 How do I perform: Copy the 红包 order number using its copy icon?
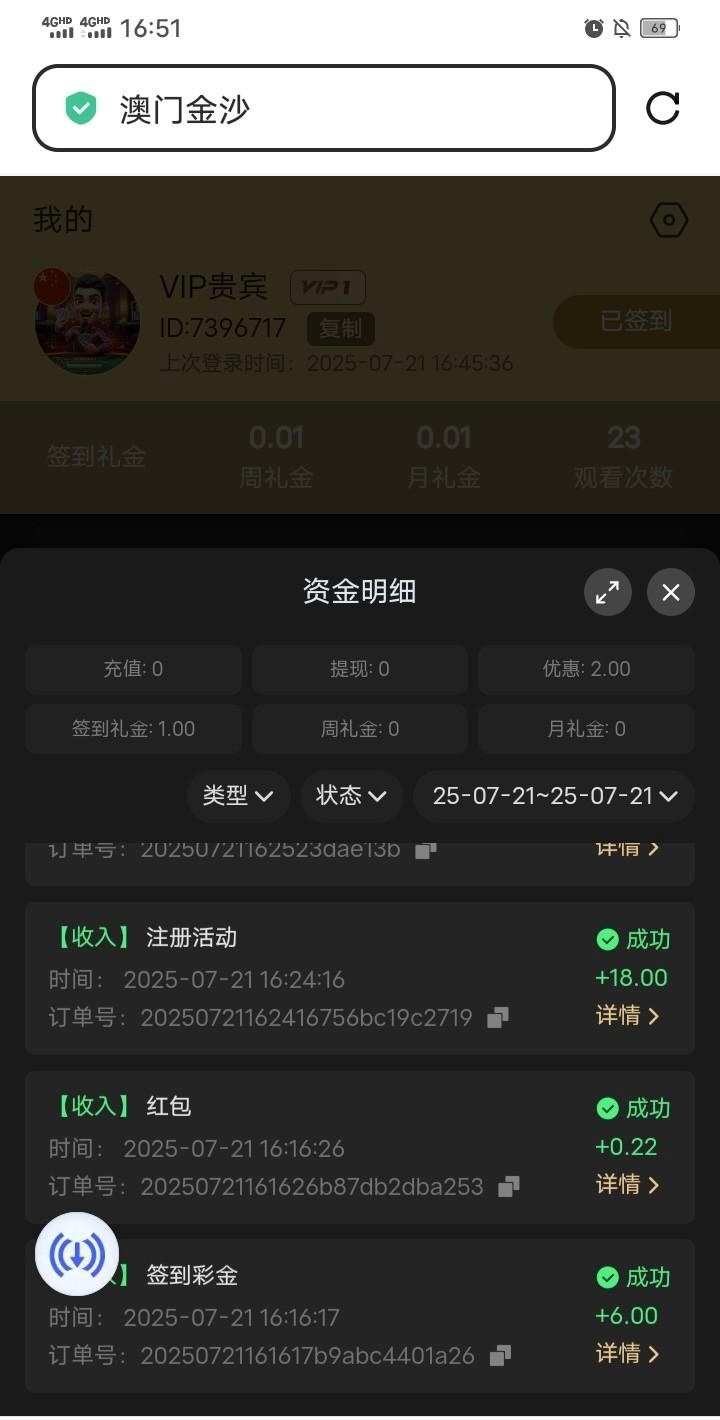509,1185
